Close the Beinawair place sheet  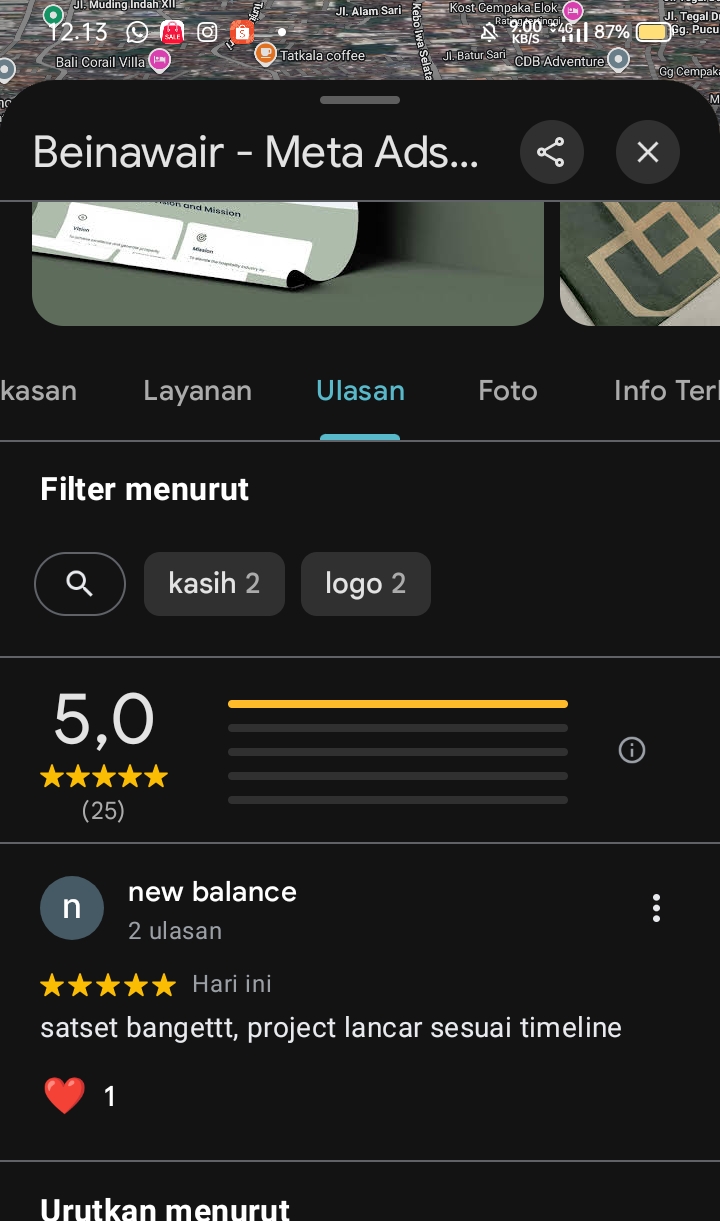pyautogui.click(x=648, y=152)
